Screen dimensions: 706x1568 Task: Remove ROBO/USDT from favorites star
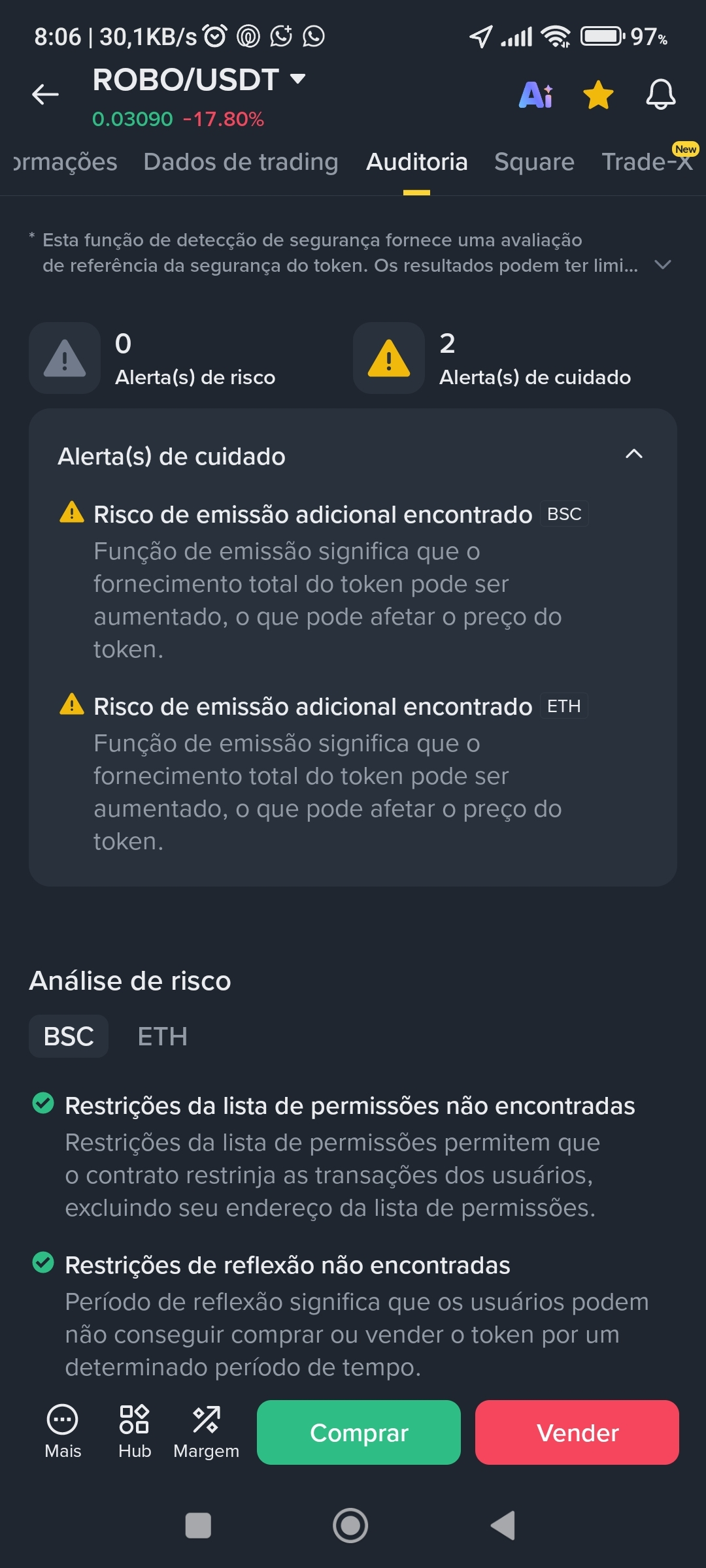(x=598, y=95)
